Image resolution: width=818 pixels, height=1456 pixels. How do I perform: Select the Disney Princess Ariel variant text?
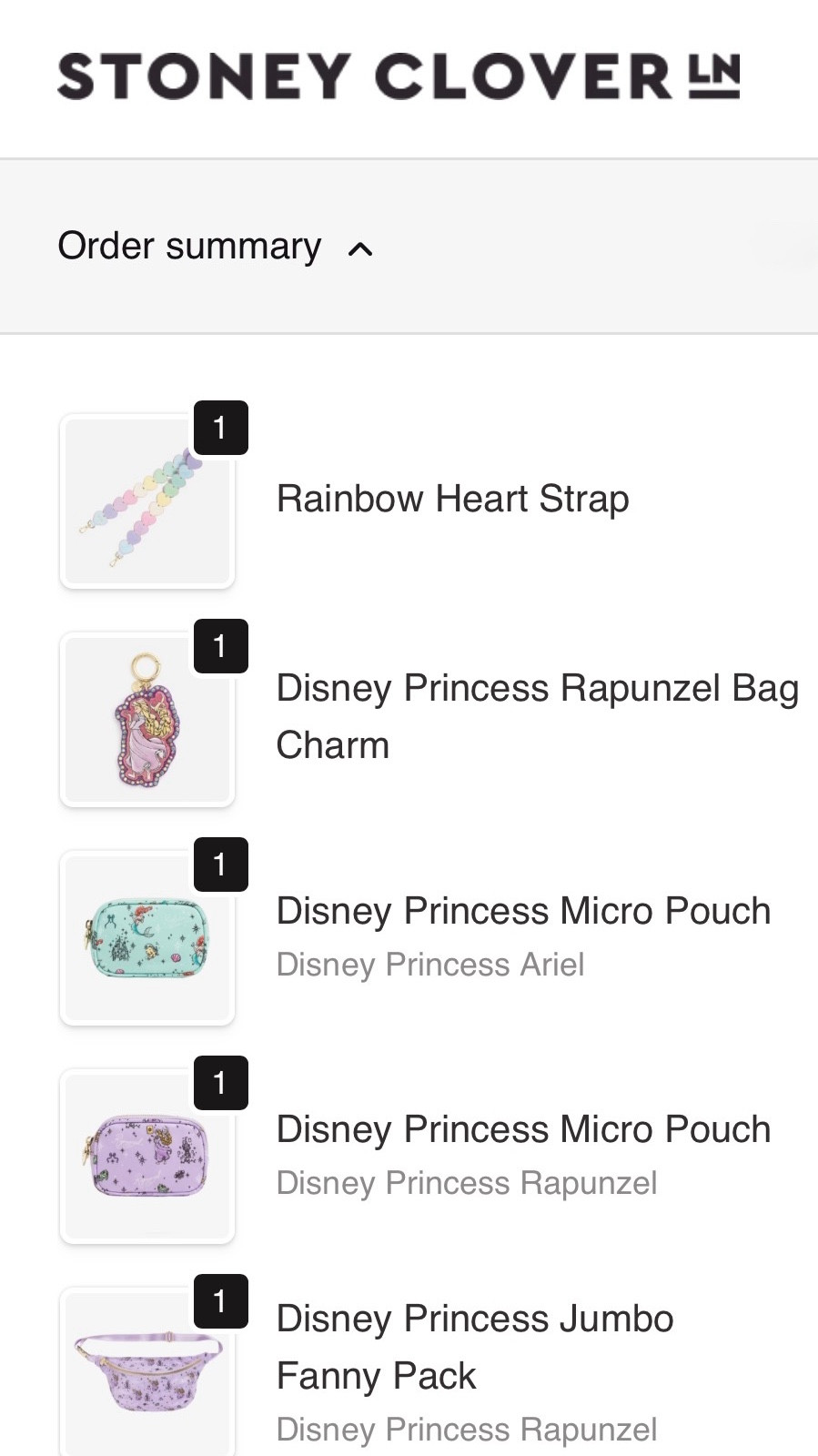click(429, 965)
